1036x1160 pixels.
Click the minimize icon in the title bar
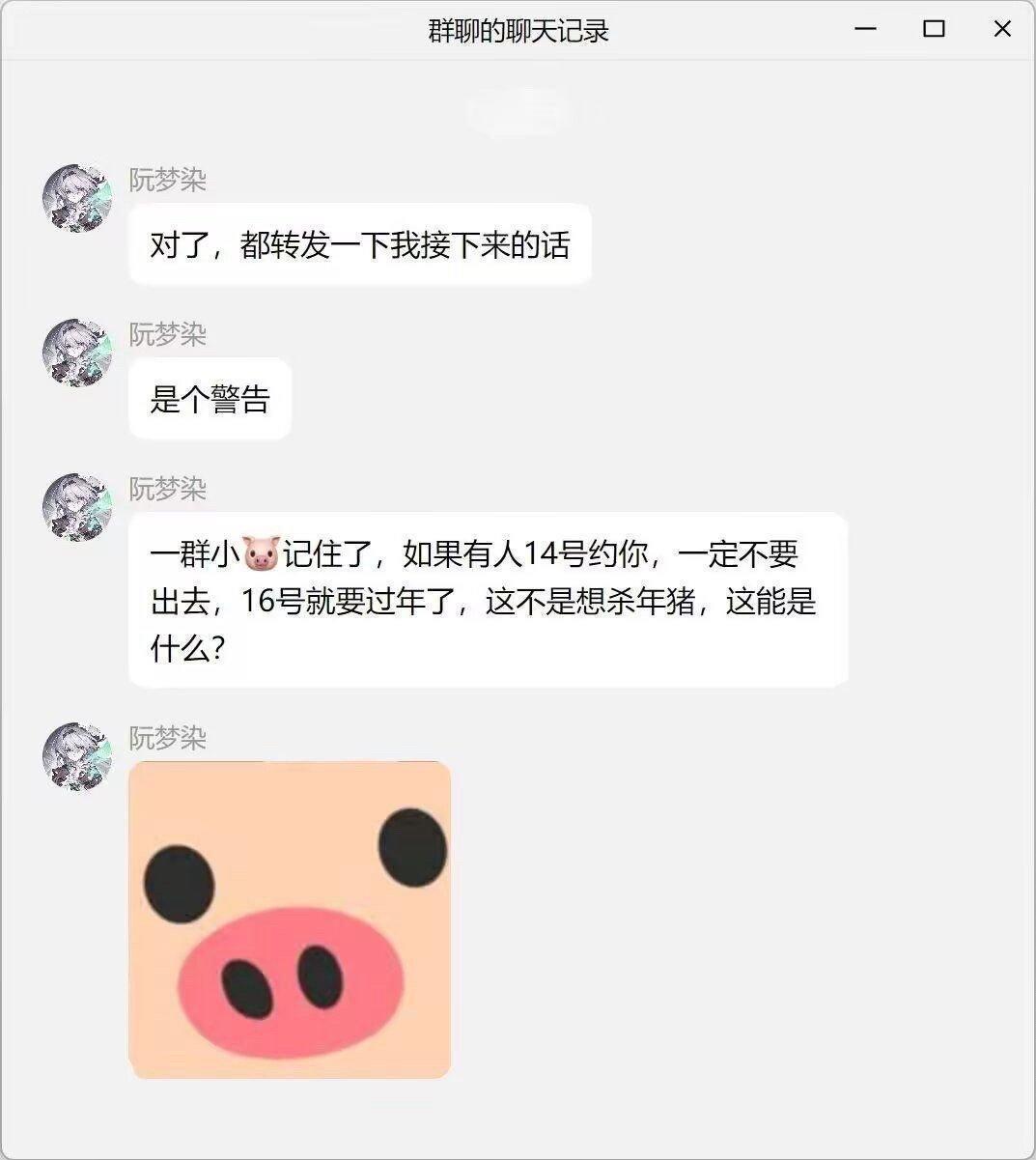click(862, 29)
